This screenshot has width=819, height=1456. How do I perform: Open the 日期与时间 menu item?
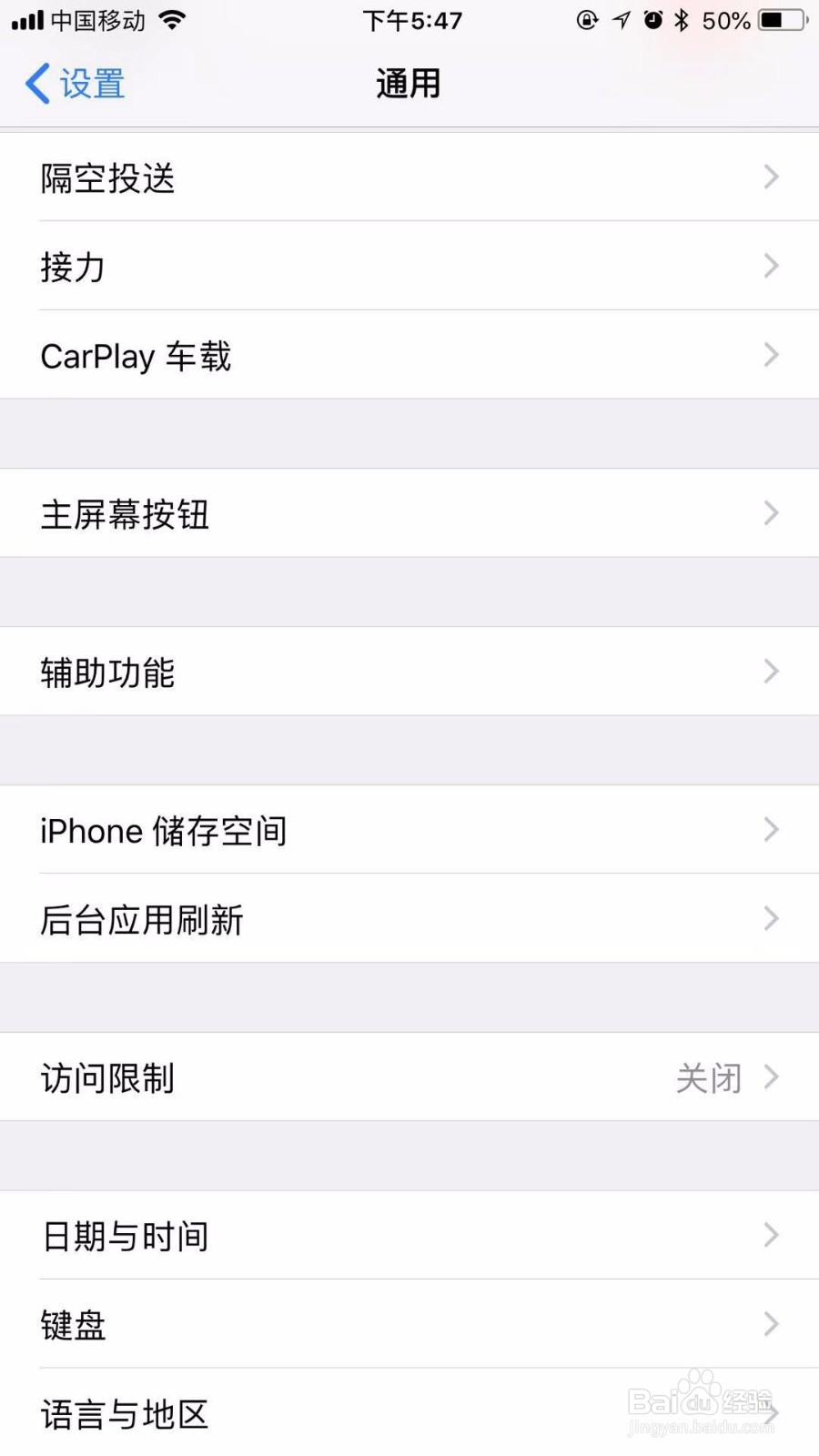click(x=409, y=1235)
